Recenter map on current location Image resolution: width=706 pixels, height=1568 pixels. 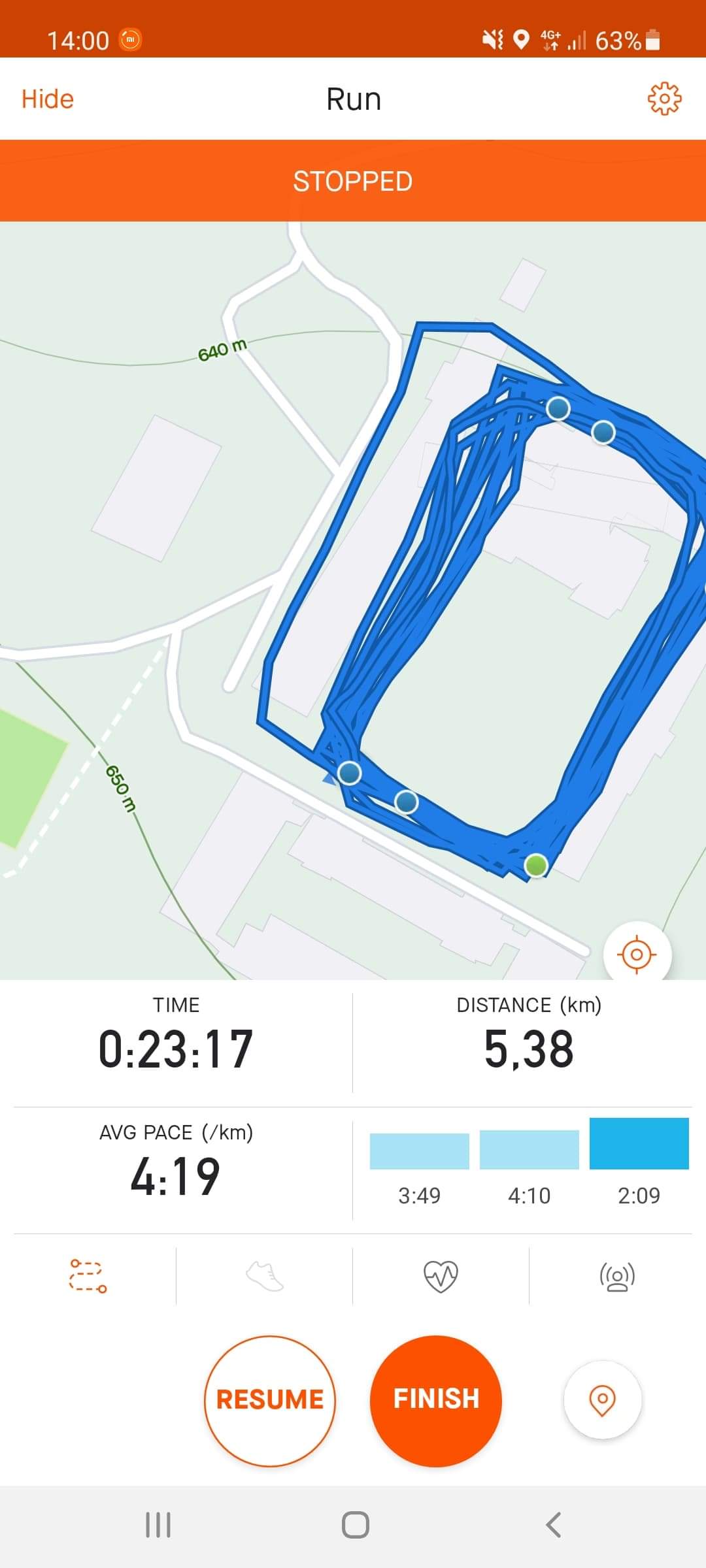pyautogui.click(x=637, y=955)
